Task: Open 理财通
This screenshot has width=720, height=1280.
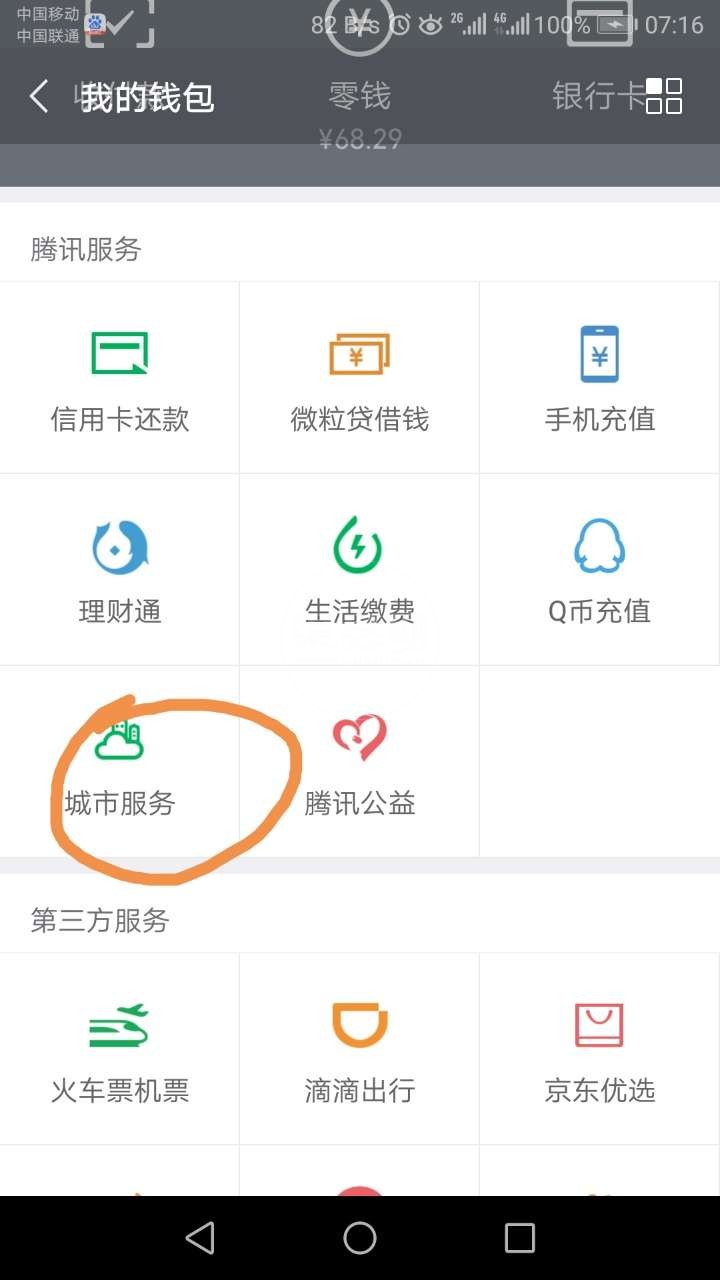Action: [120, 570]
